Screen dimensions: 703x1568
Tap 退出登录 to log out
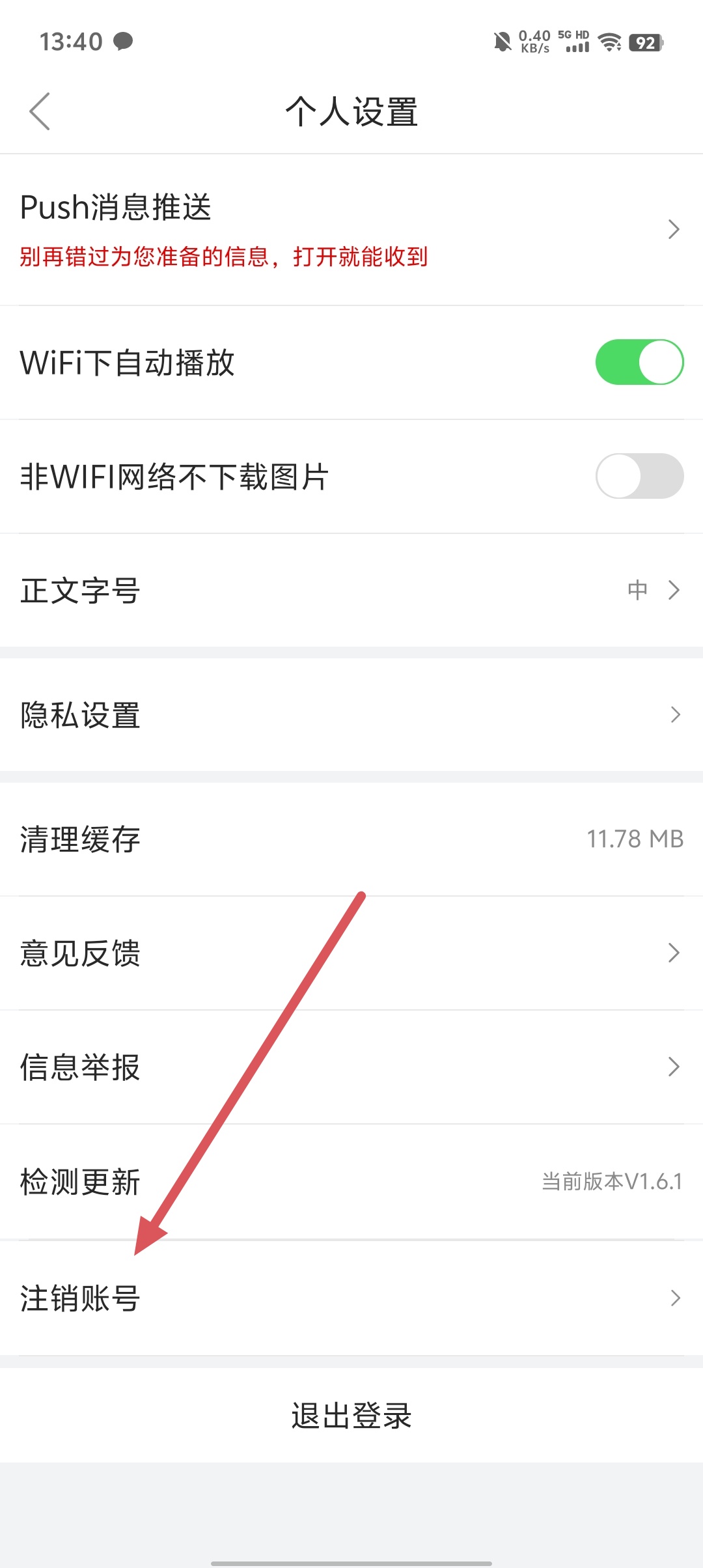tap(351, 1416)
